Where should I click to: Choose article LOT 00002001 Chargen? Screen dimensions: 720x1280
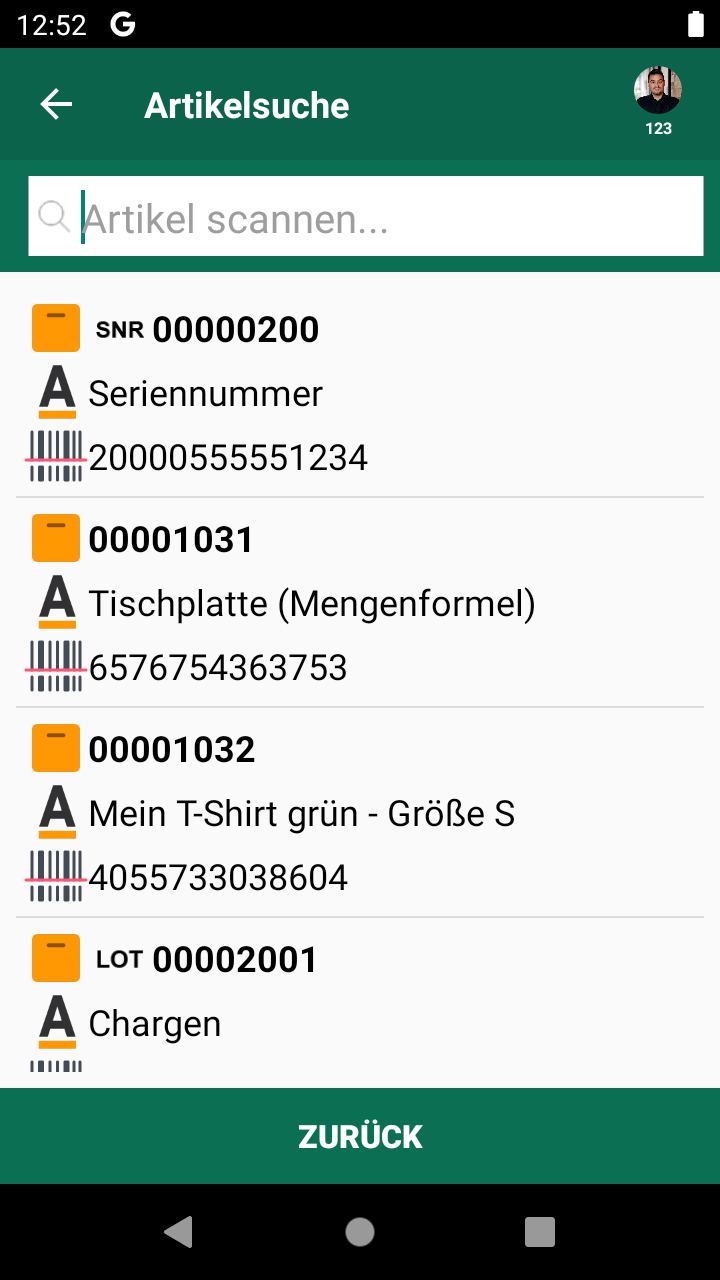tap(360, 1003)
